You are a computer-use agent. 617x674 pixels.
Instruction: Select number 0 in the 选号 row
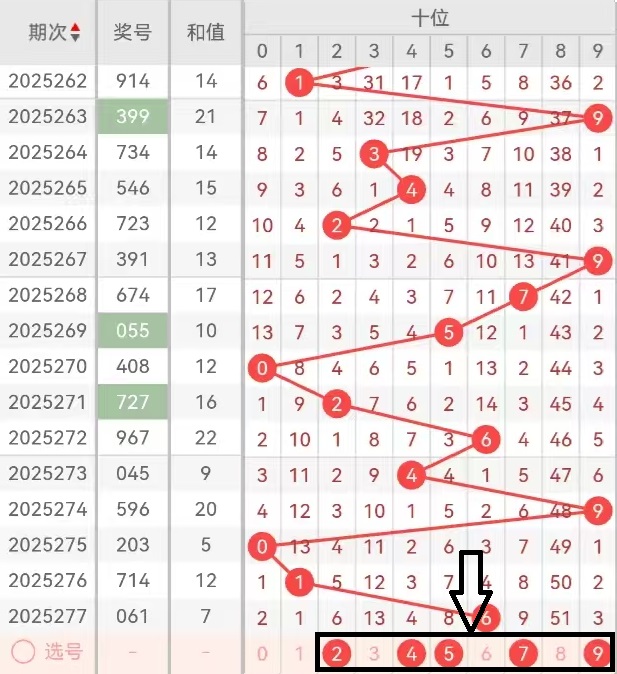pyautogui.click(x=262, y=654)
